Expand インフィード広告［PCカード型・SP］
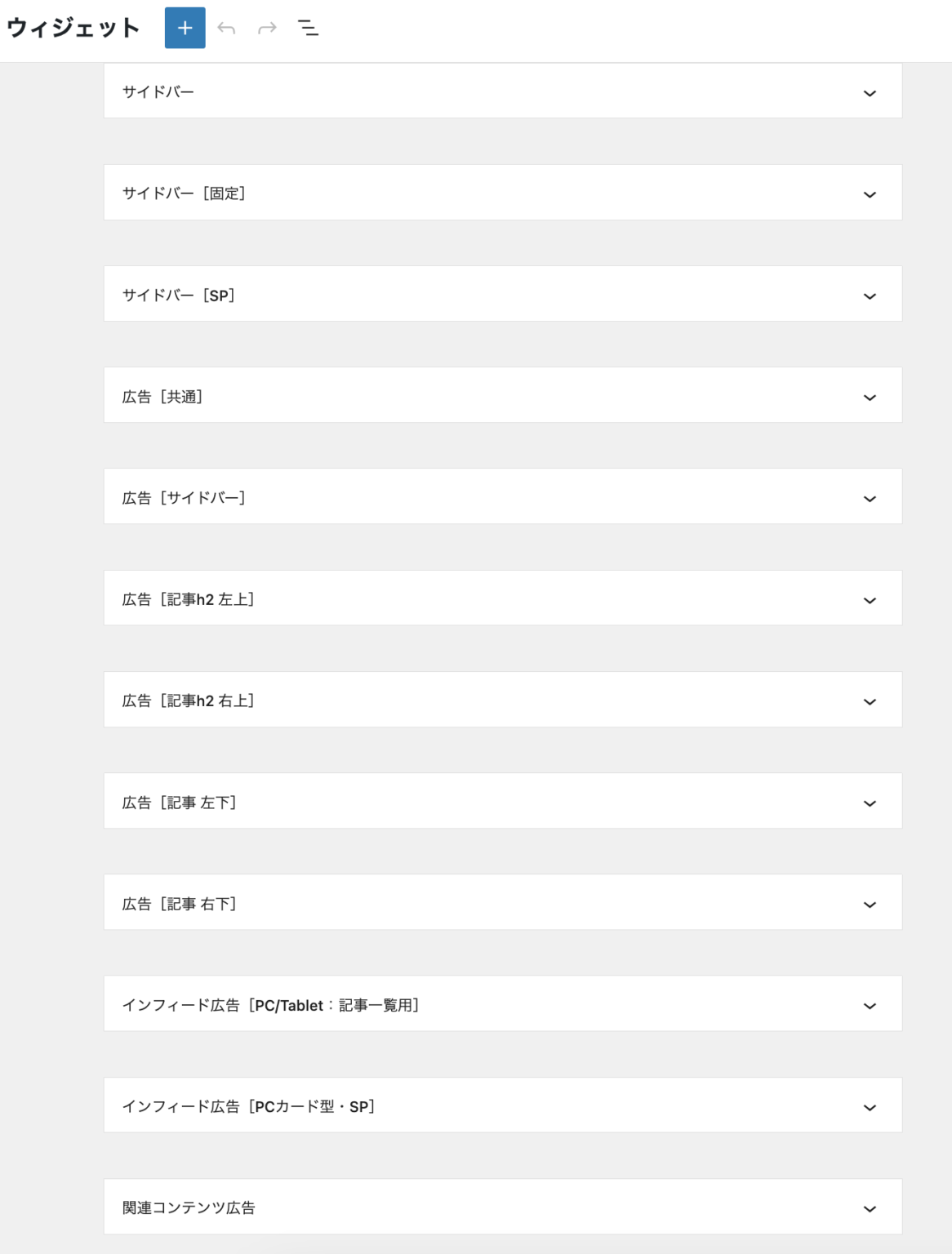 pyautogui.click(x=870, y=1105)
